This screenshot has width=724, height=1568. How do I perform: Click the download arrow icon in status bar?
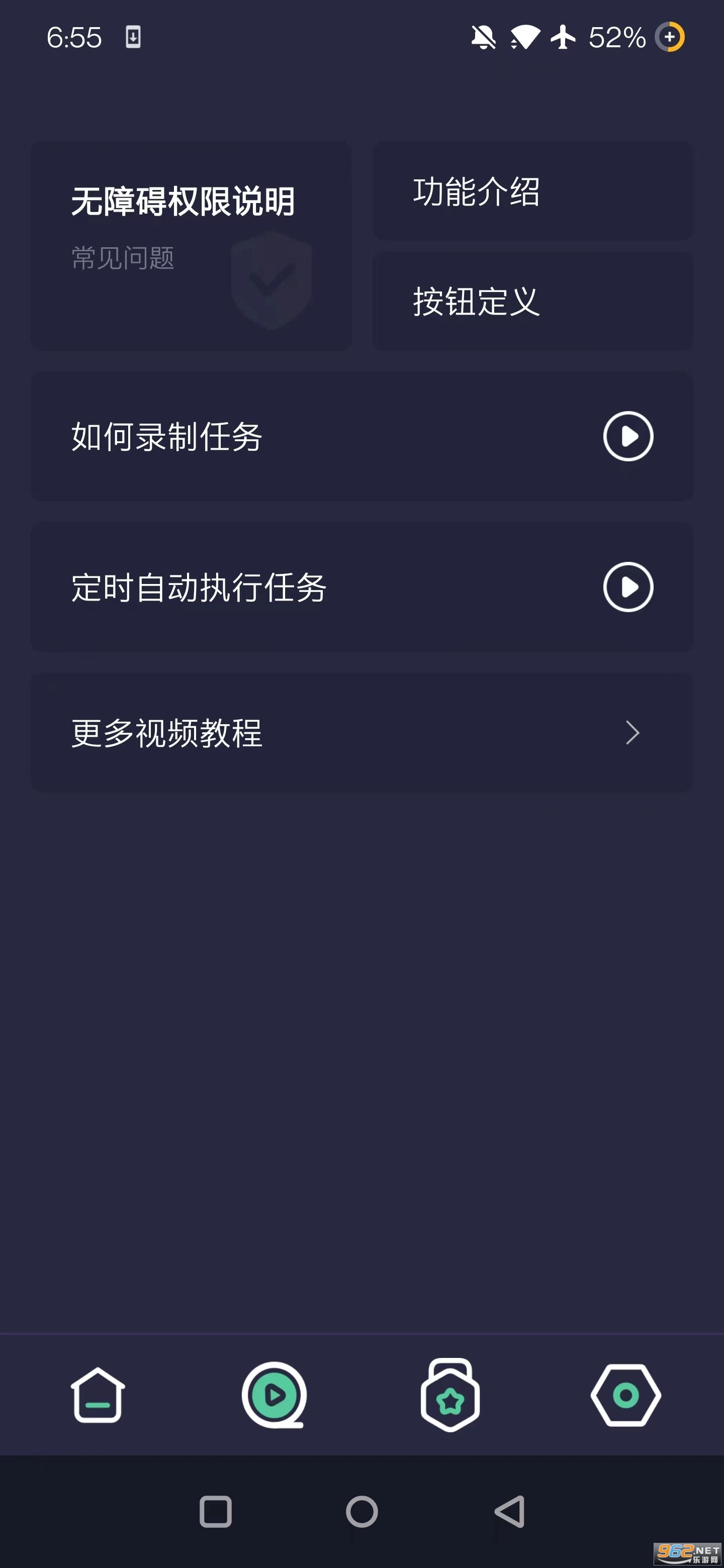pyautogui.click(x=134, y=38)
